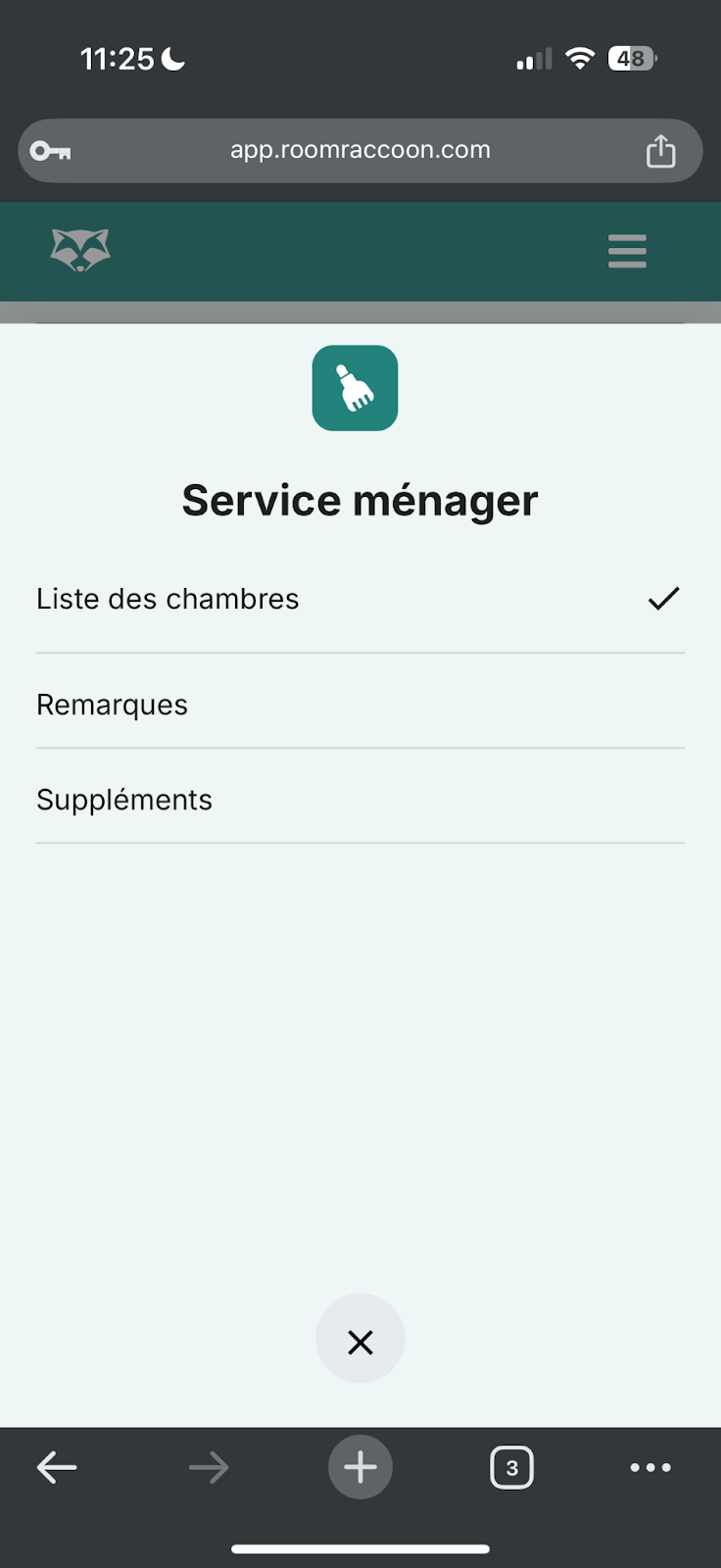Open the browser's more options menu
Image resolution: width=721 pixels, height=1568 pixels.
[x=650, y=1467]
